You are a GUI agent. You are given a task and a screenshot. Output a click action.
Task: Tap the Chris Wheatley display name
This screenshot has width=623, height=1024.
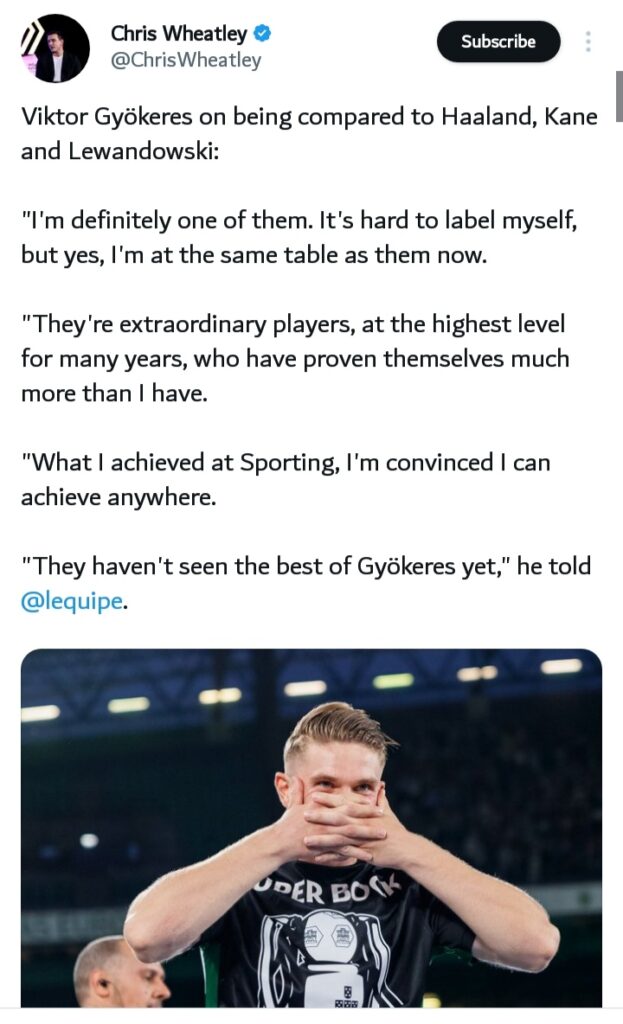coord(179,33)
